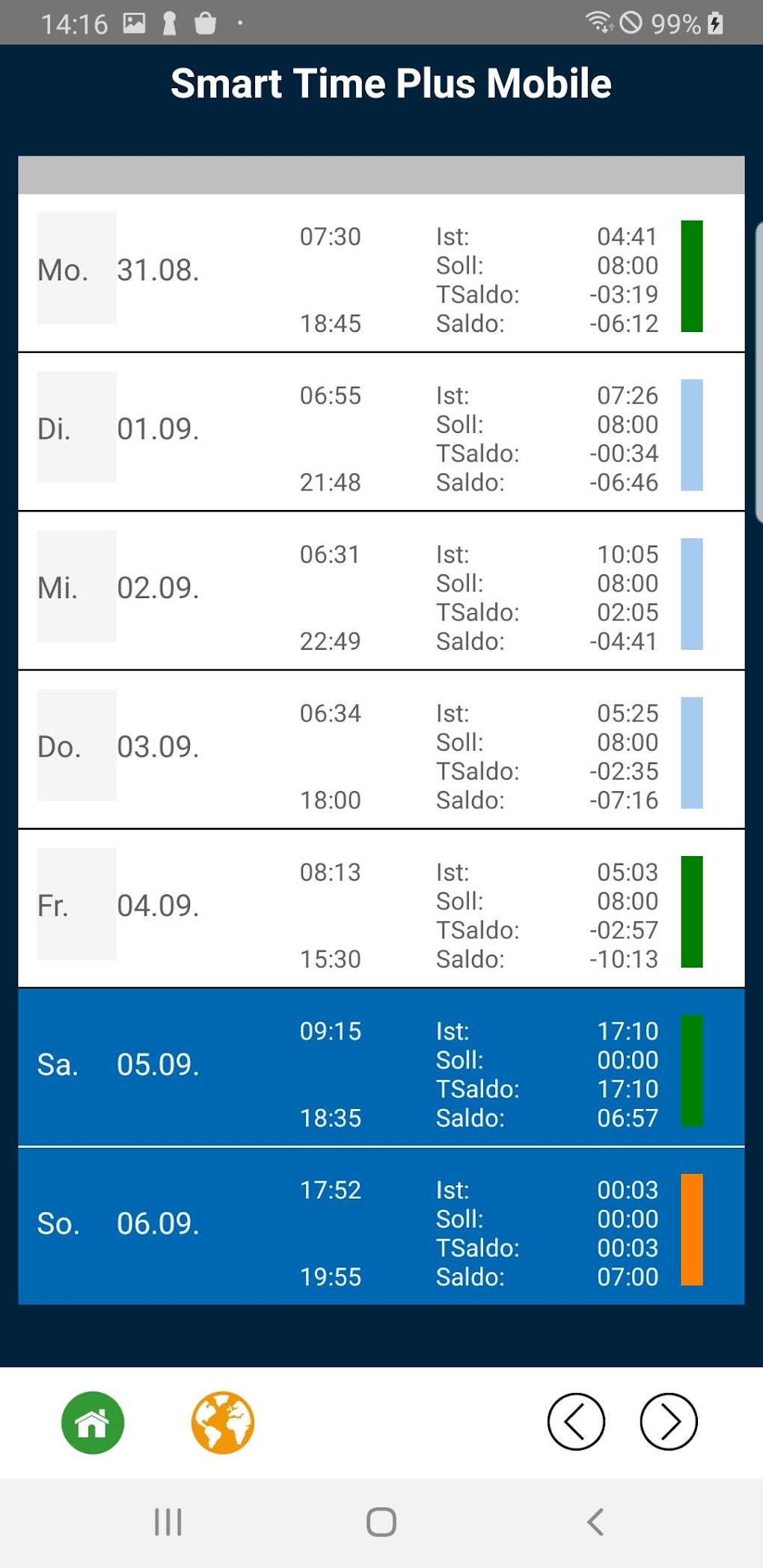The image size is (763, 1568).
Task: Tap the next week arrow
Action: [668, 1423]
